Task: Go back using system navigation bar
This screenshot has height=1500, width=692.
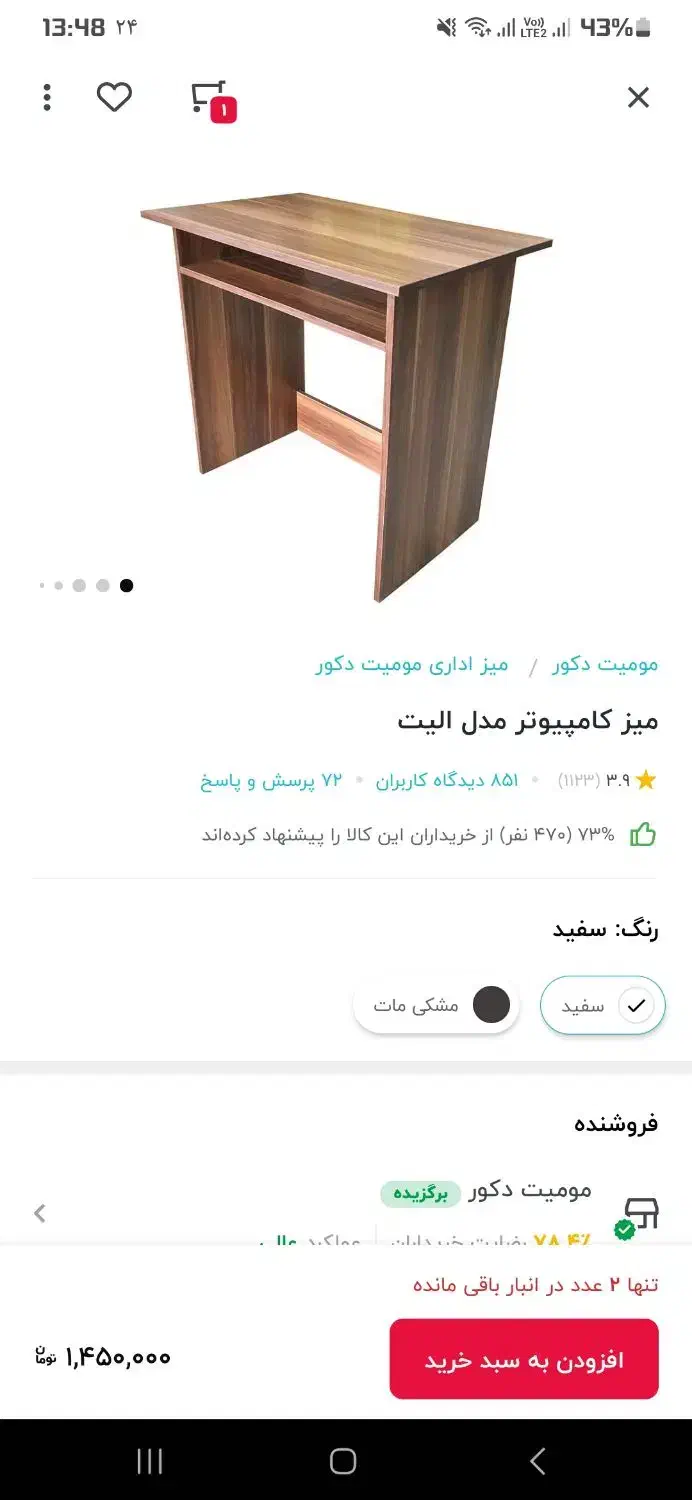Action: coord(538,1461)
